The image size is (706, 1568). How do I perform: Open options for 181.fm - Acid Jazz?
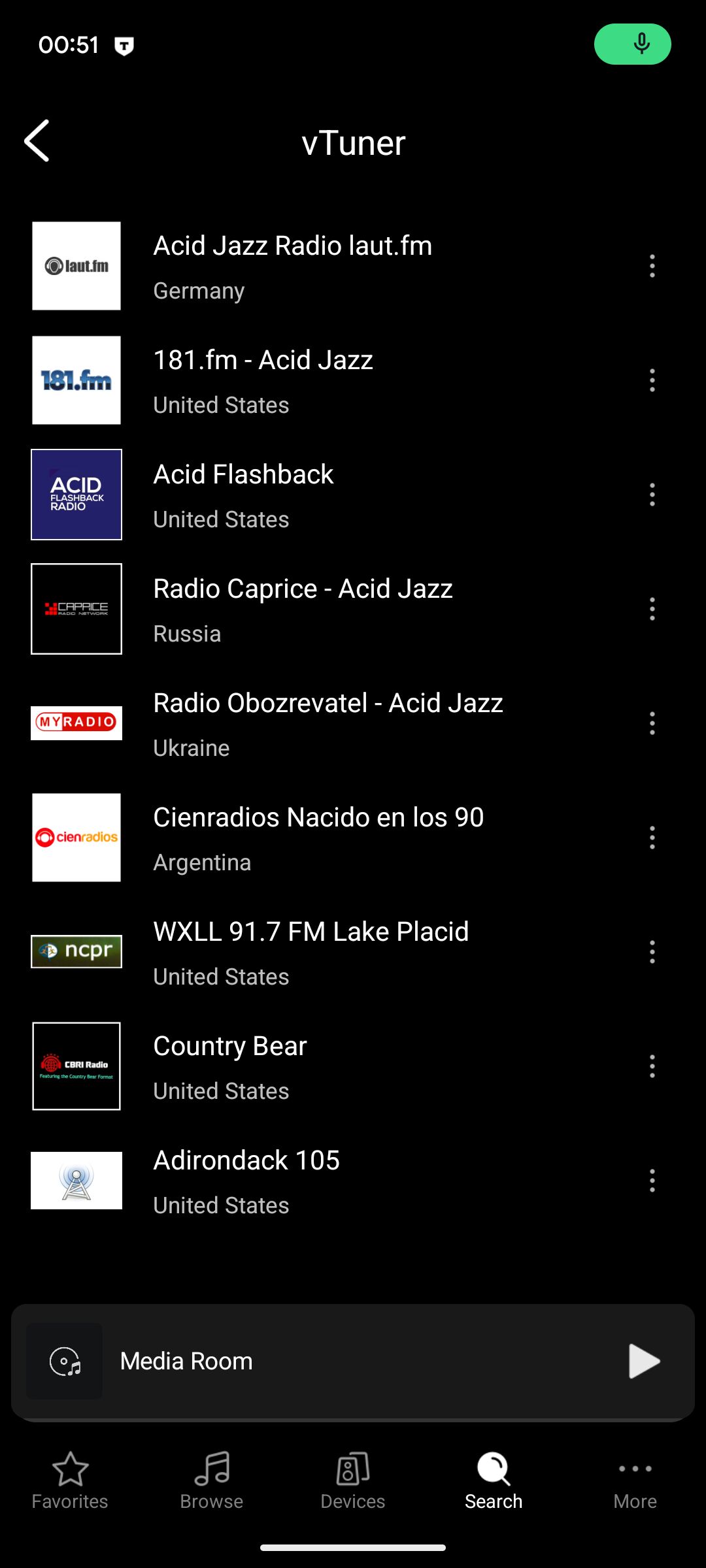652,380
